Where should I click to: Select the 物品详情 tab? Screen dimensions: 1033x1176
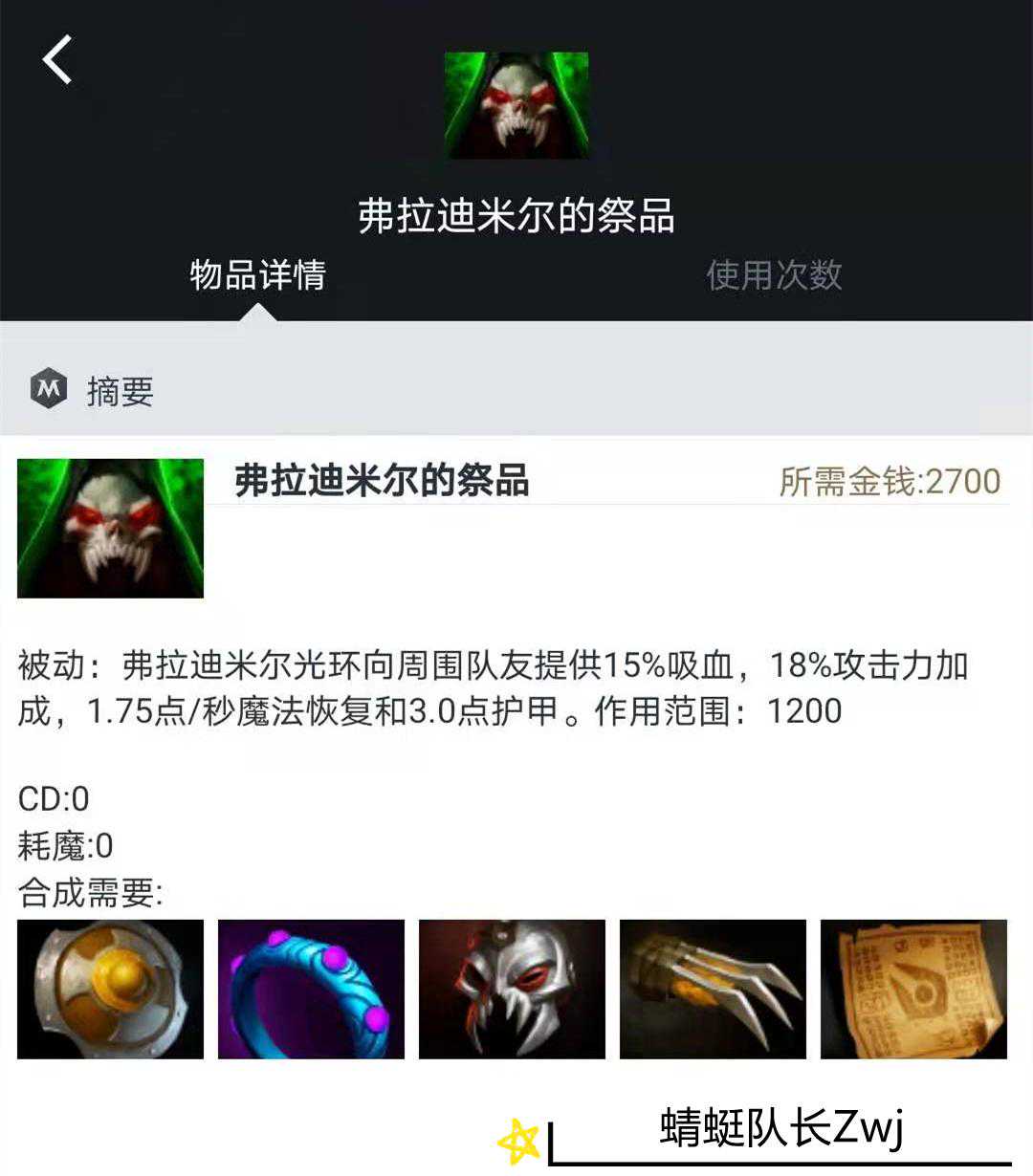tap(257, 275)
